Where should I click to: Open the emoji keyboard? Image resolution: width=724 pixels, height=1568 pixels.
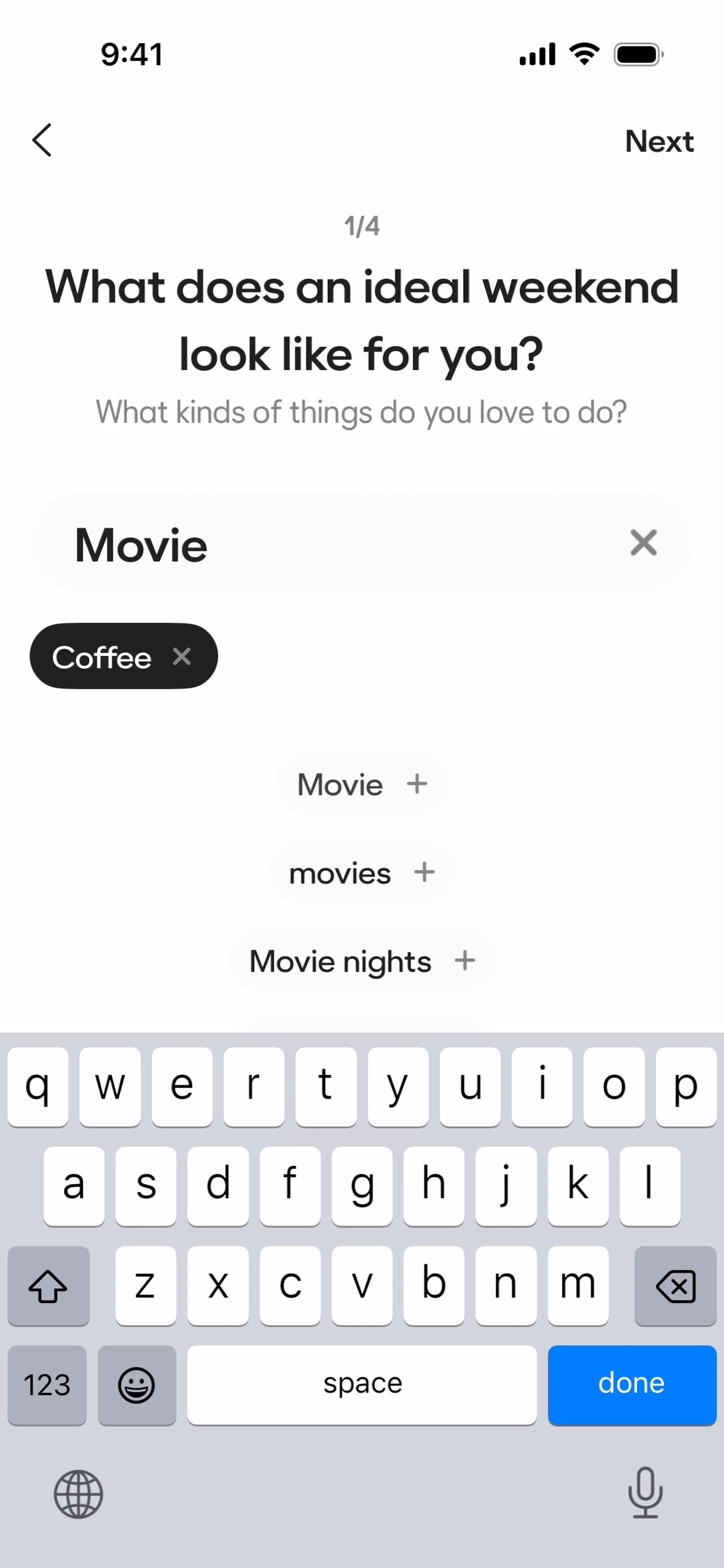[x=137, y=1385]
